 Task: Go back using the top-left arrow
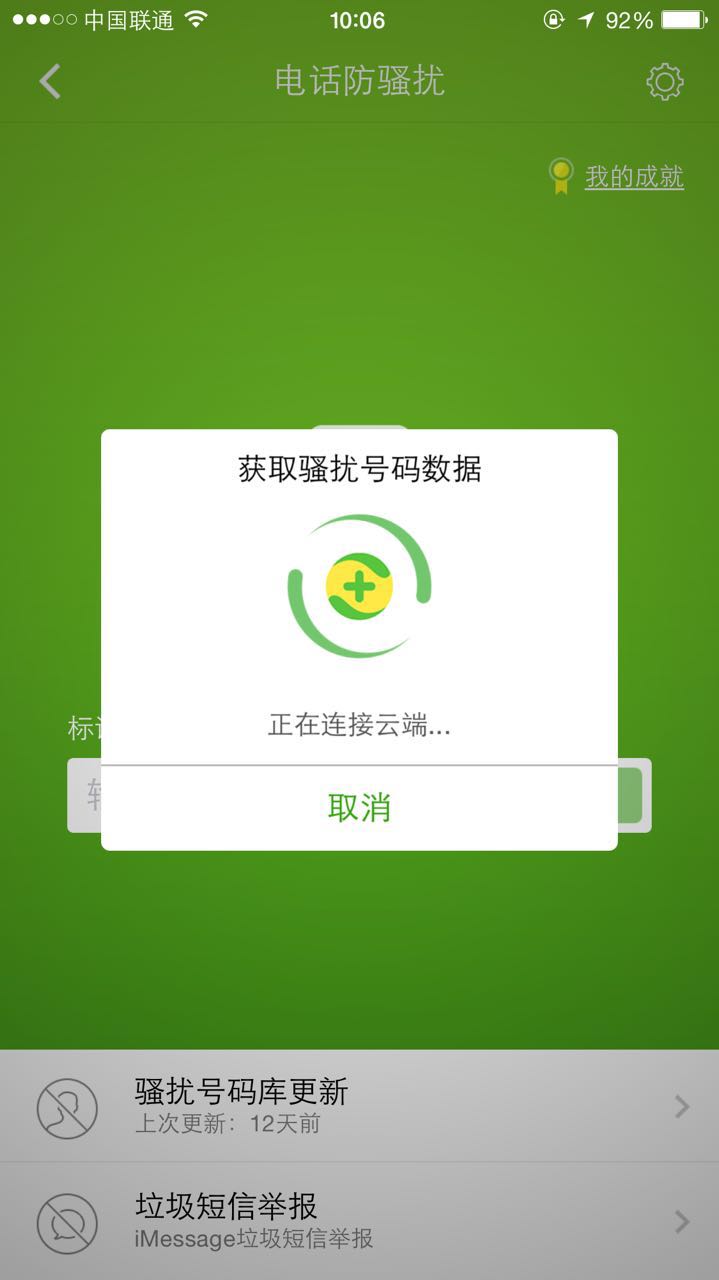(x=50, y=81)
